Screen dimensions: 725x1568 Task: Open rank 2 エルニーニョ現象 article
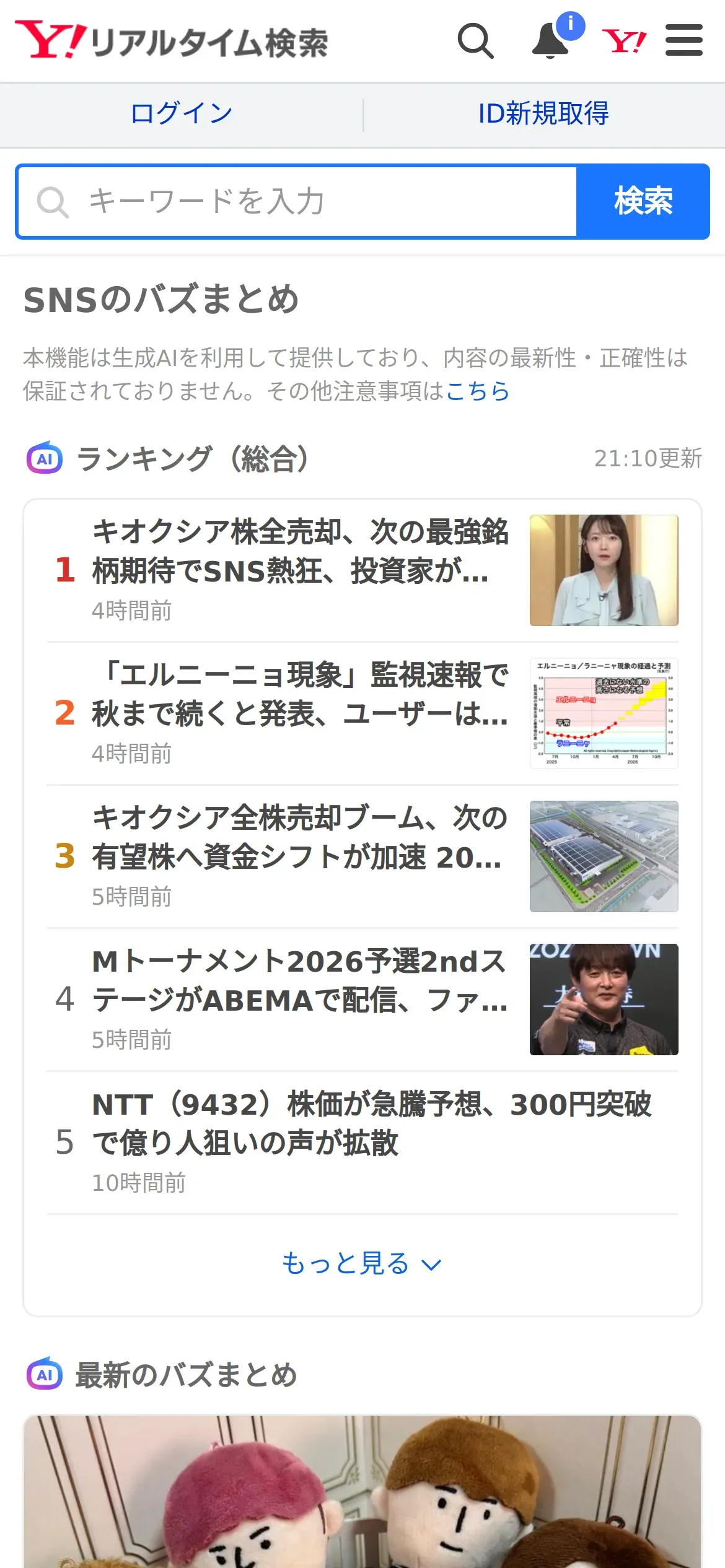pyautogui.click(x=362, y=713)
